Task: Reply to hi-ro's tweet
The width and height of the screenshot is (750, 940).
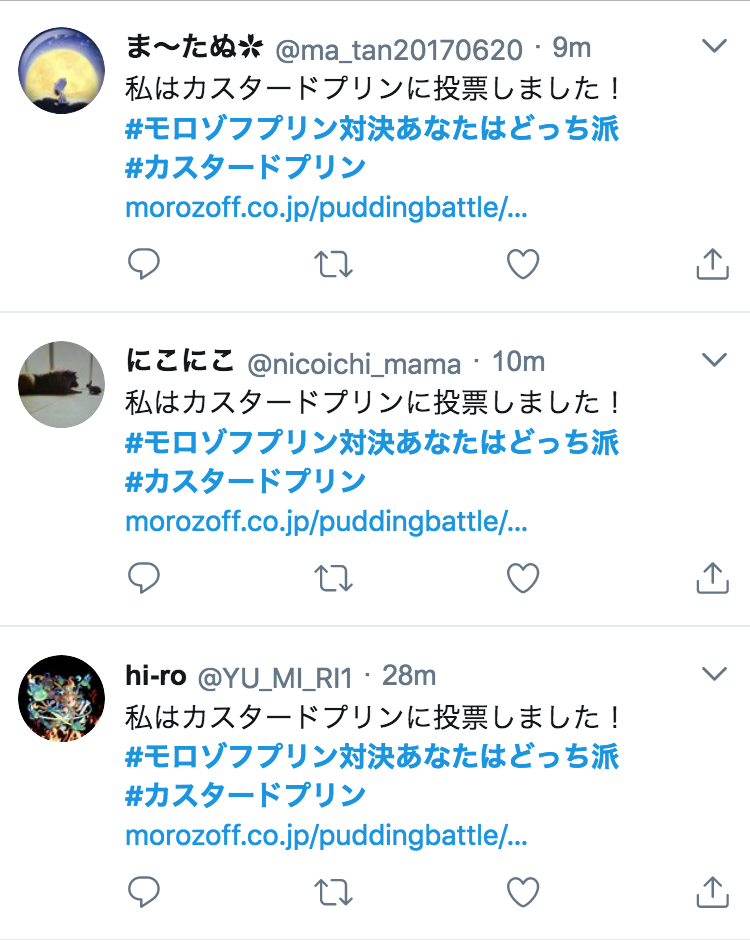Action: click(x=144, y=892)
